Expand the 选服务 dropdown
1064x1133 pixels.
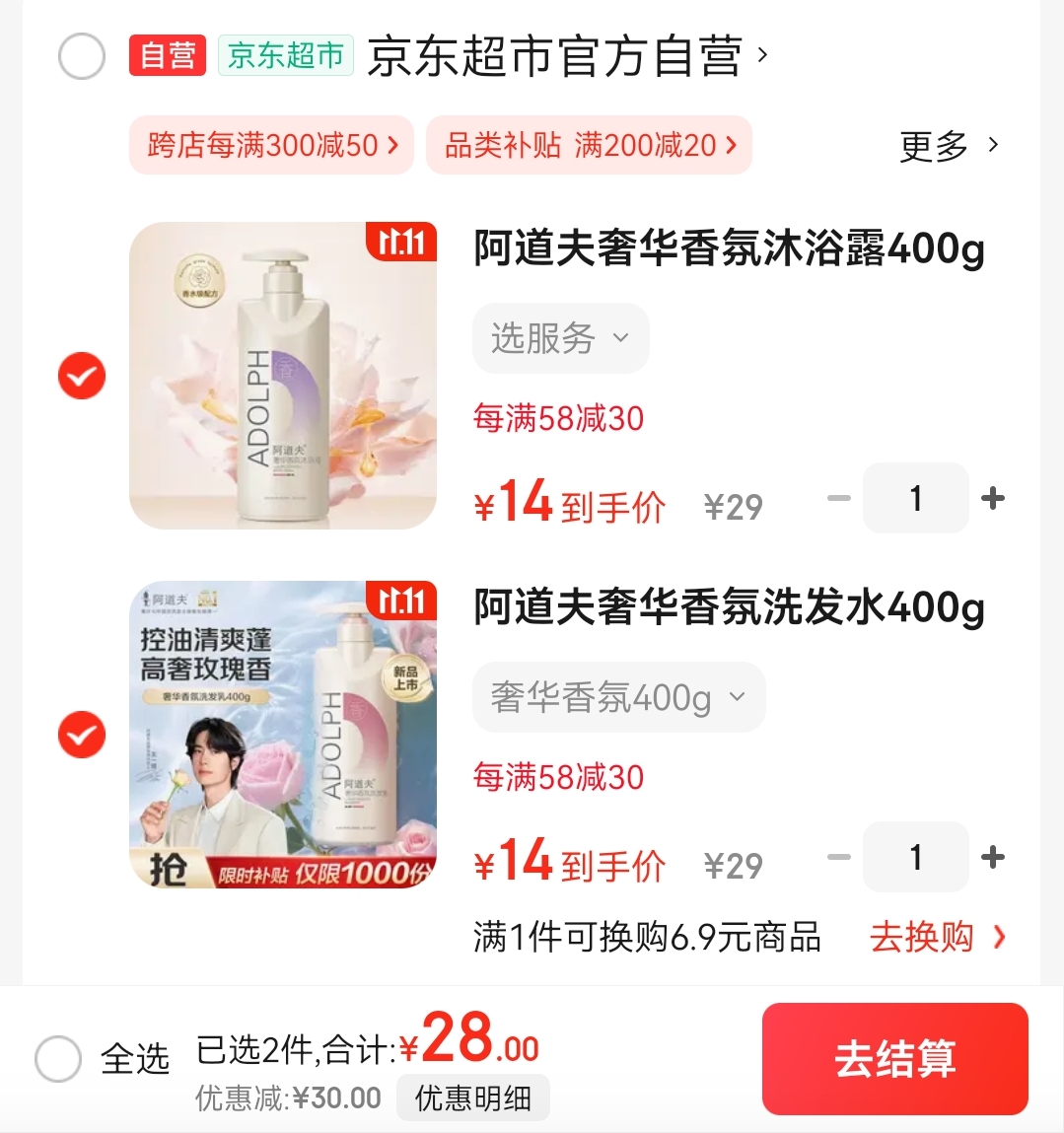pos(560,338)
